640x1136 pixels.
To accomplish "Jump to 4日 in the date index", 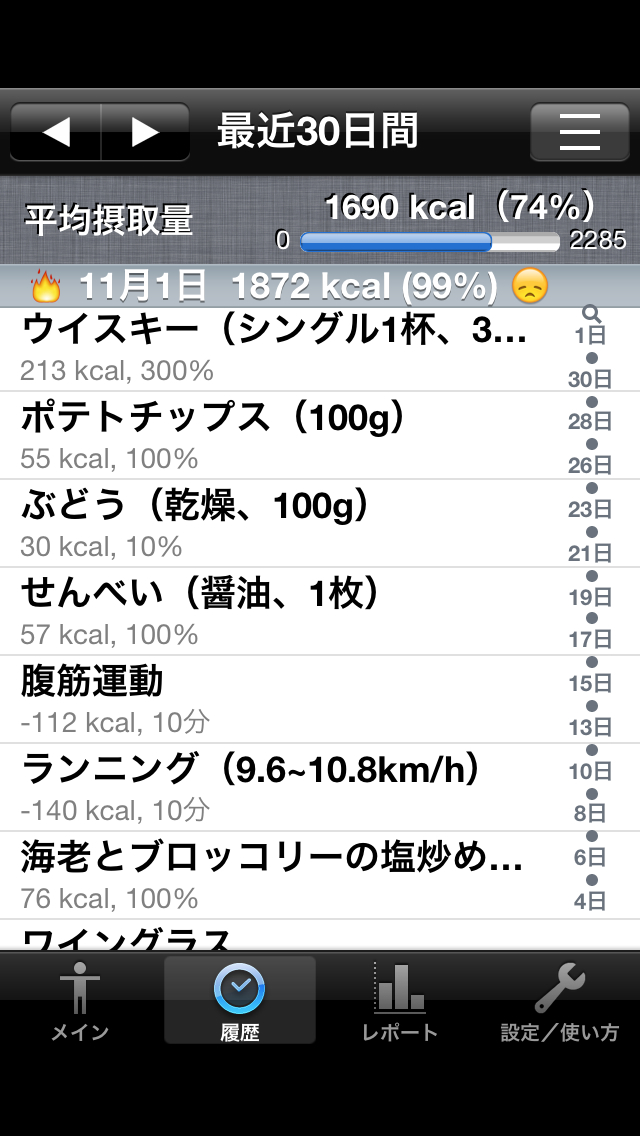I will pos(590,901).
